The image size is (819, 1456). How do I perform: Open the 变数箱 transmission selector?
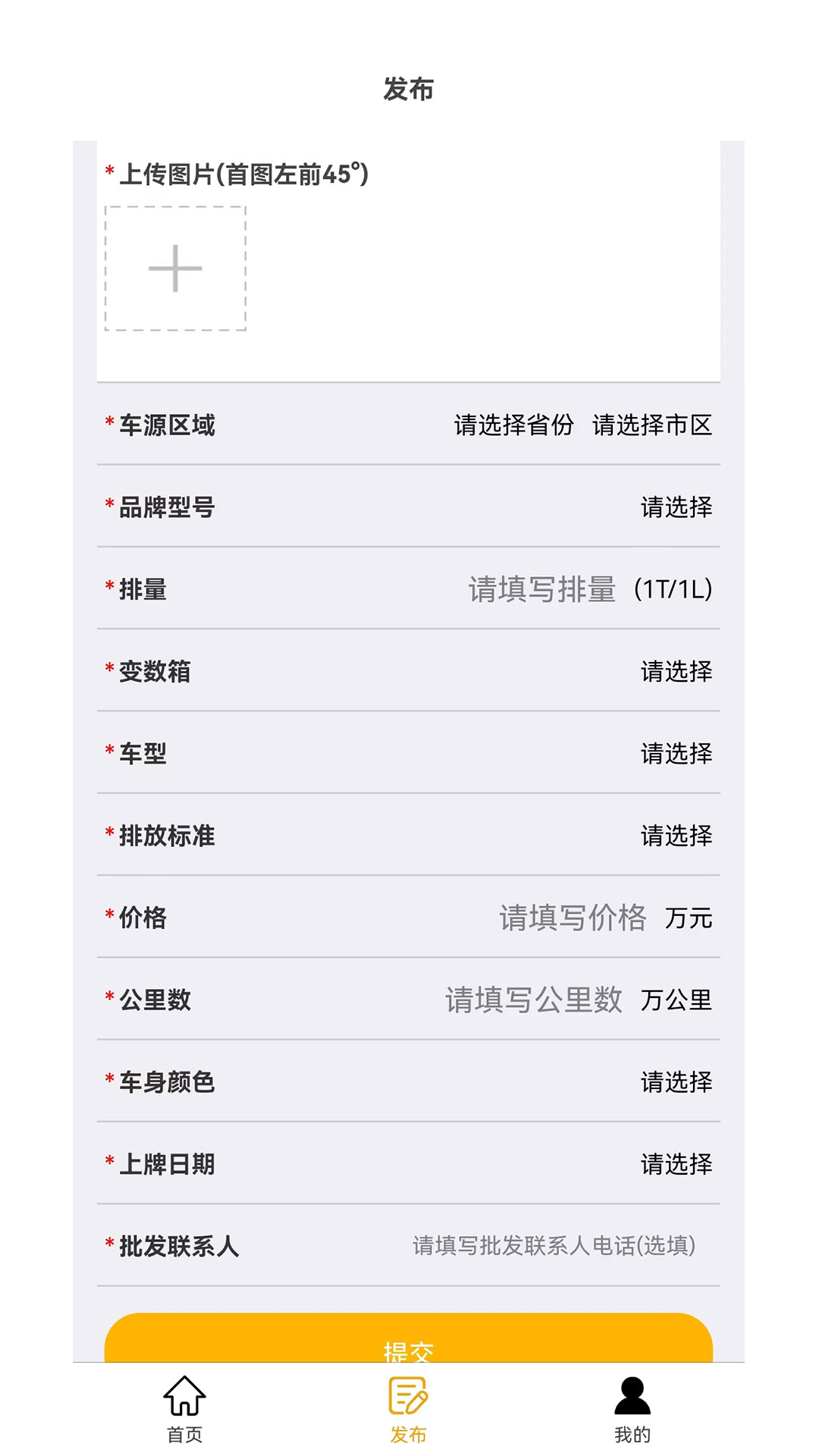pos(677,671)
